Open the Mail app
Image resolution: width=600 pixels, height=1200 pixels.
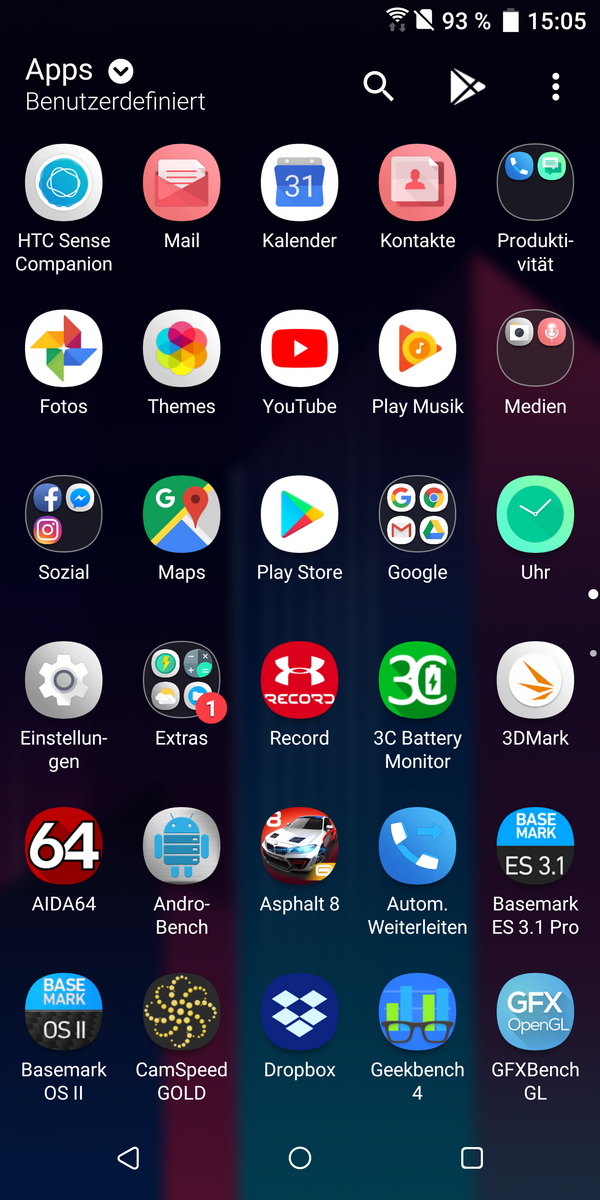pyautogui.click(x=181, y=183)
